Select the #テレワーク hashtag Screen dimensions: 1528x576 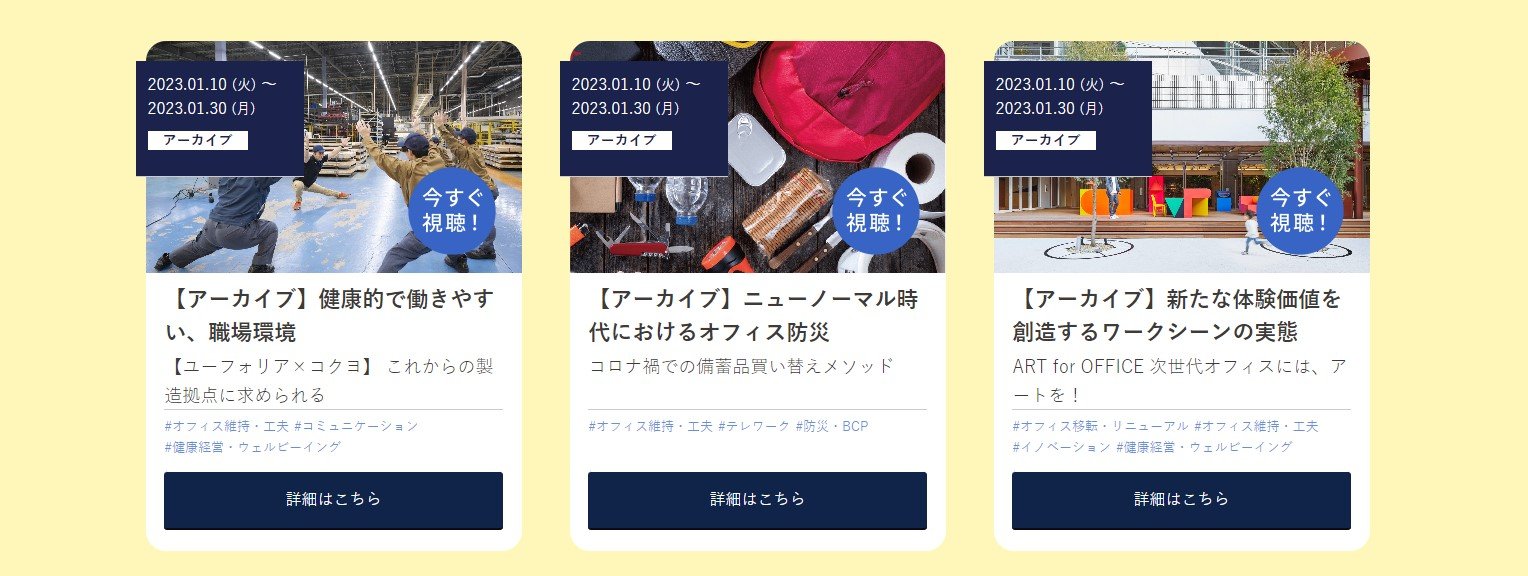pos(753,426)
